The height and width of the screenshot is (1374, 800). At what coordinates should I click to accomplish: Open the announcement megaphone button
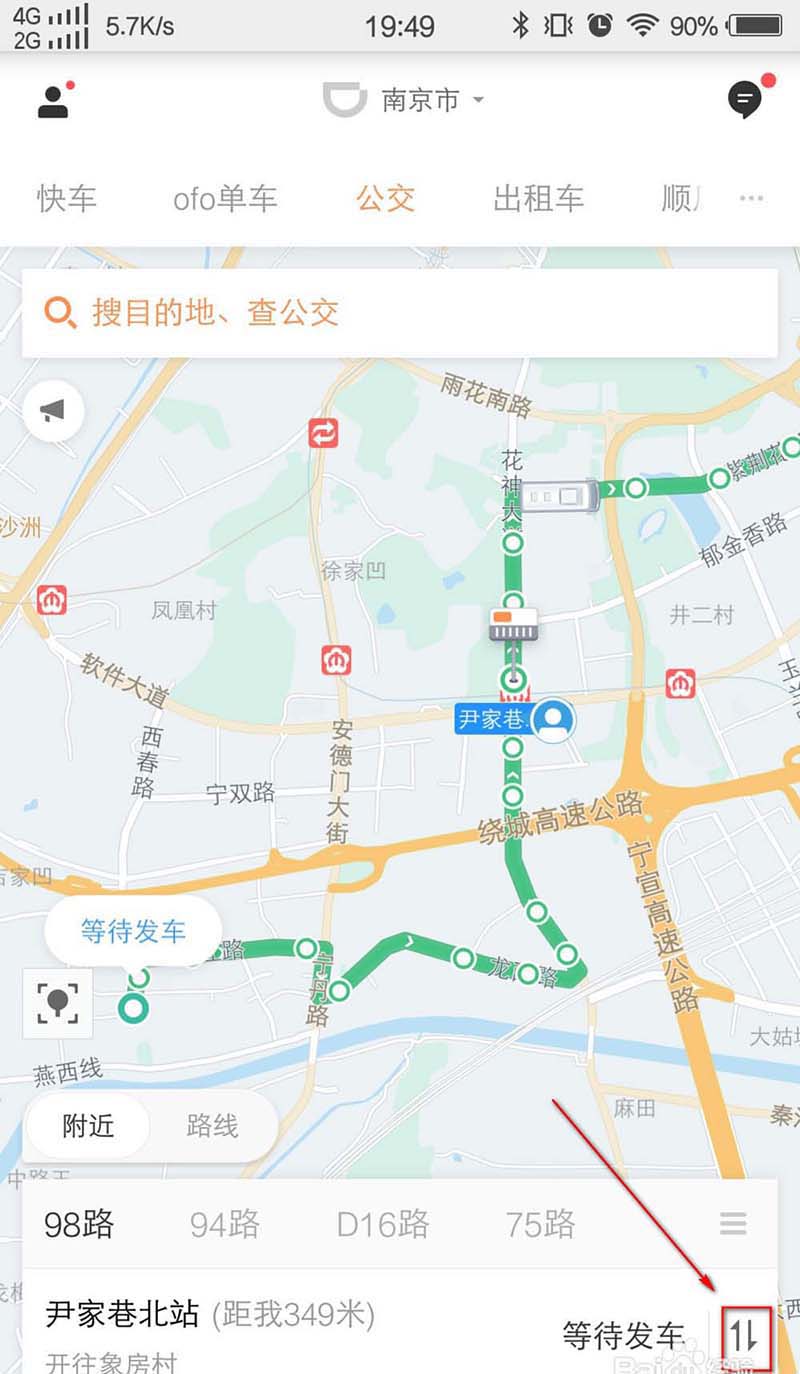pyautogui.click(x=53, y=410)
